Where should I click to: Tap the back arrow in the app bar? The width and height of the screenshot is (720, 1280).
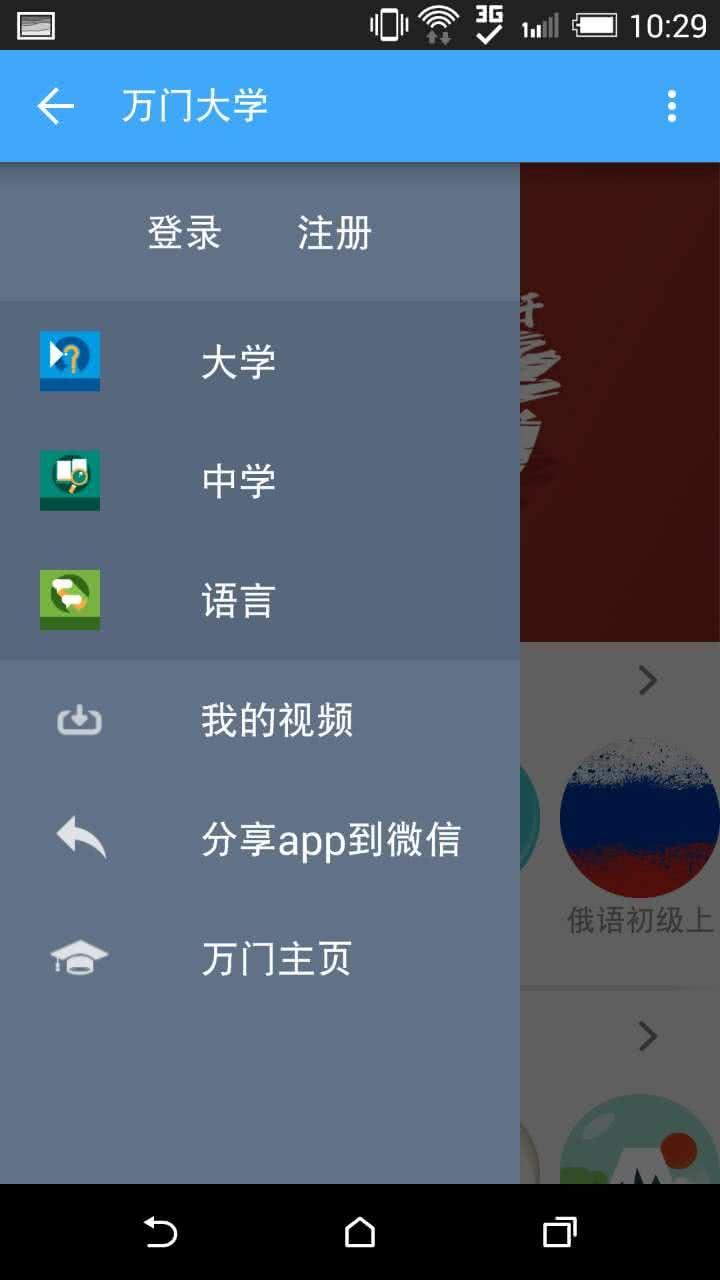click(55, 106)
